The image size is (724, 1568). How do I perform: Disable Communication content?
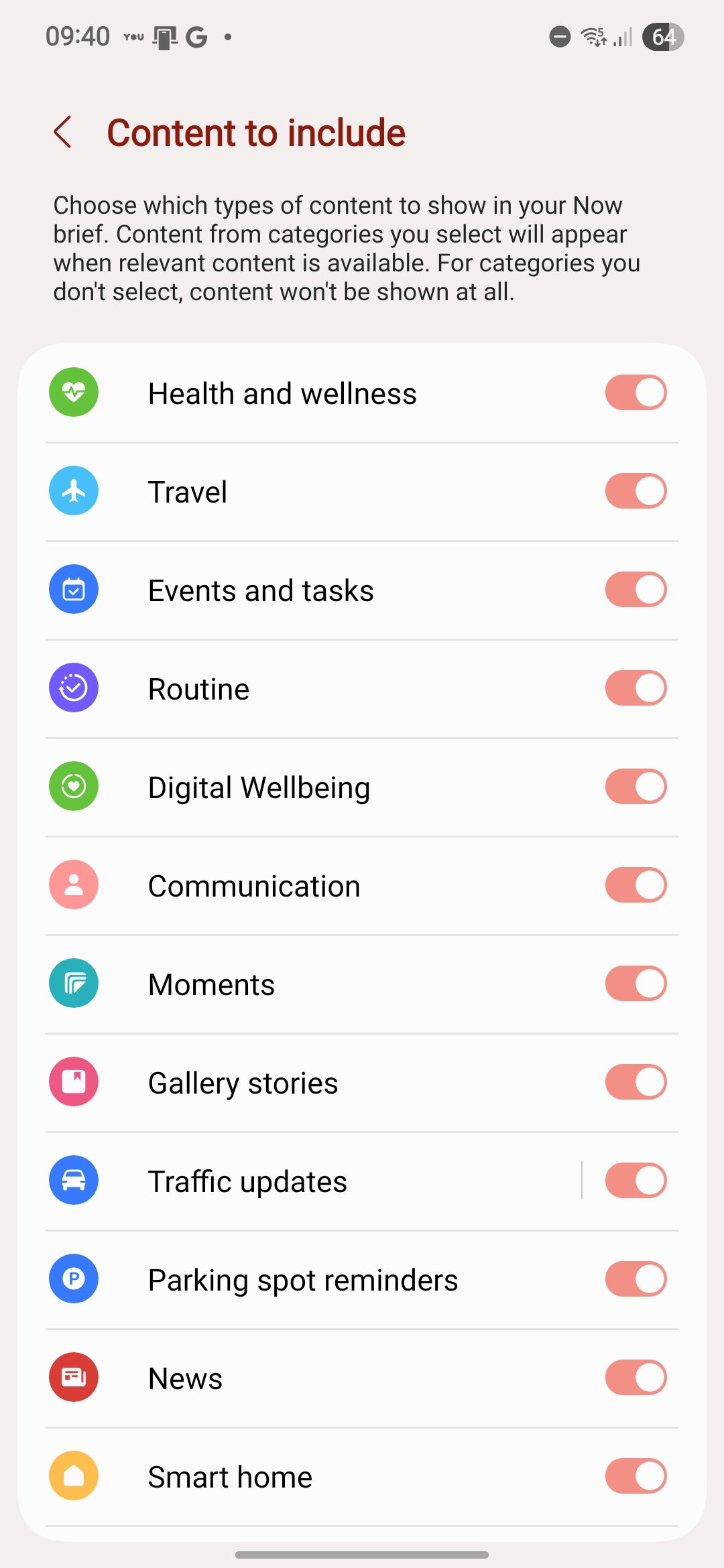pyautogui.click(x=636, y=885)
